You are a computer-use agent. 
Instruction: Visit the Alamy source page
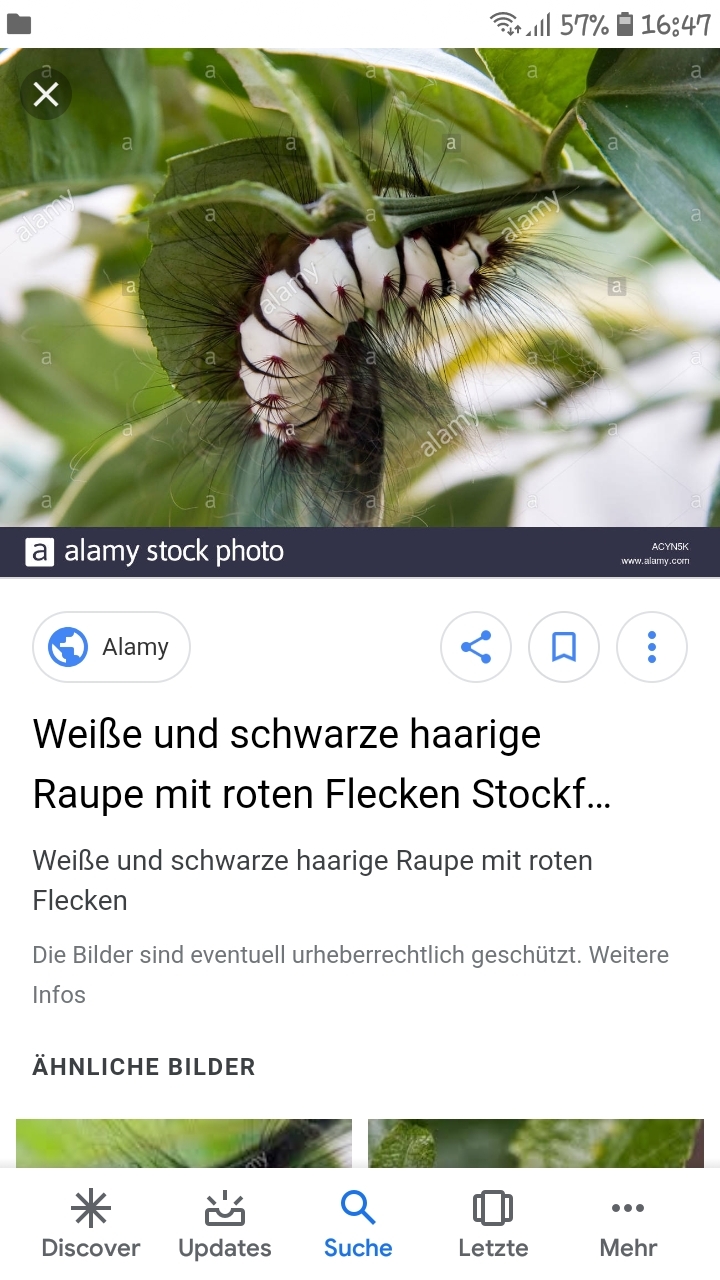[111, 647]
